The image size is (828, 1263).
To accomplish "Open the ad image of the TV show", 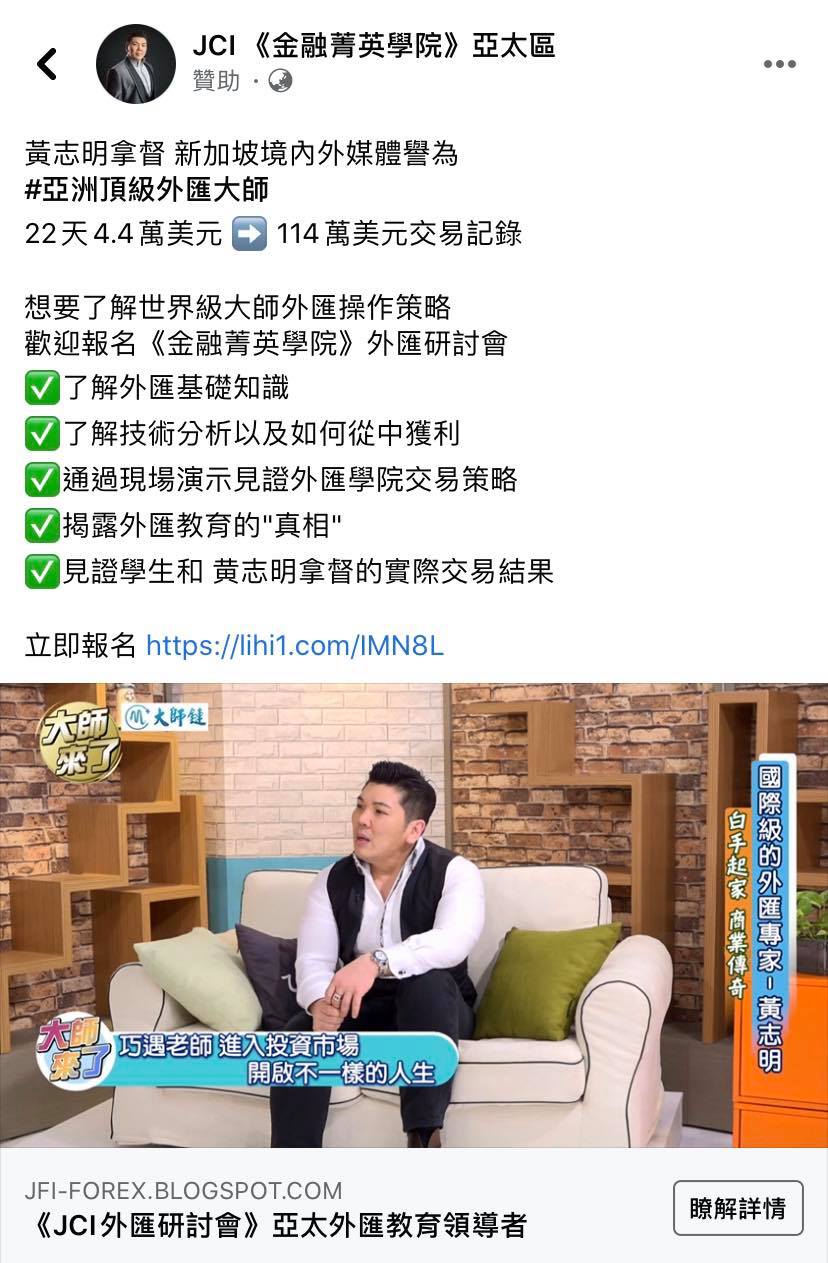I will pyautogui.click(x=414, y=914).
